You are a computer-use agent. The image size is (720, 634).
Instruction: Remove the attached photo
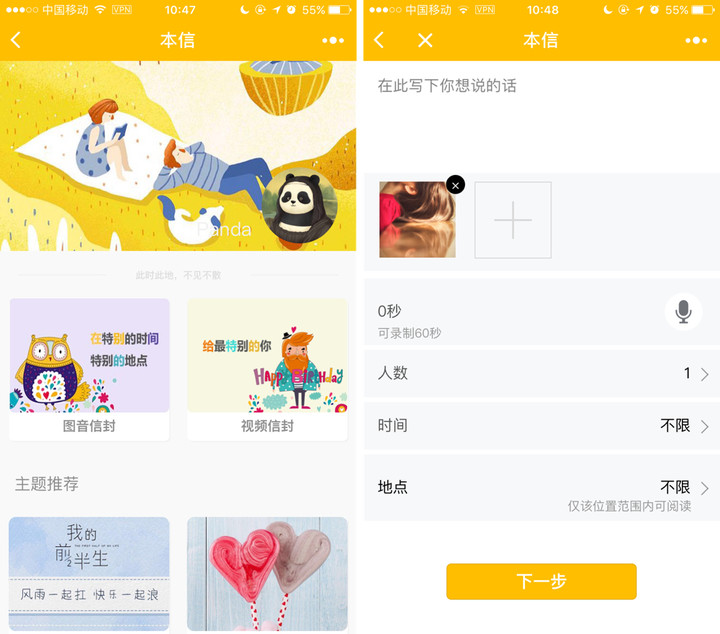tap(456, 185)
